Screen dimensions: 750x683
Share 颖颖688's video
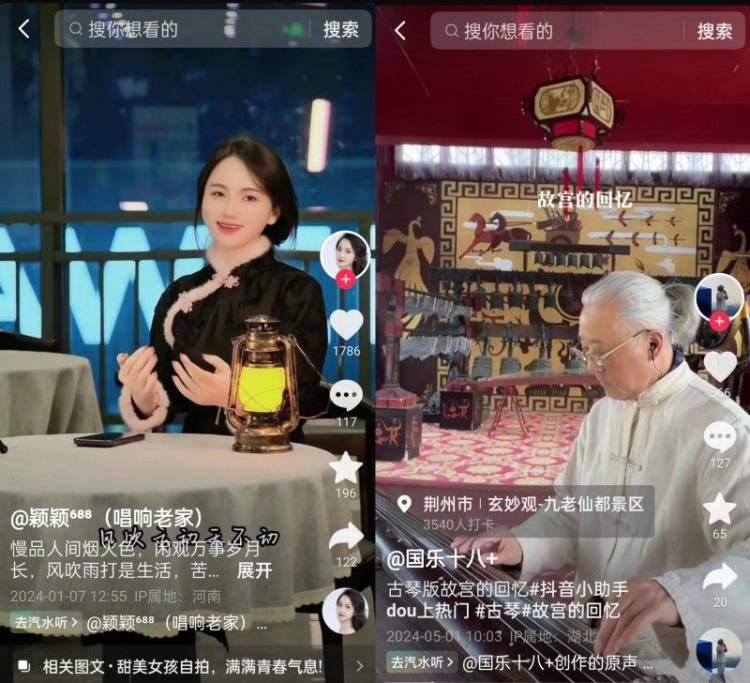(346, 537)
